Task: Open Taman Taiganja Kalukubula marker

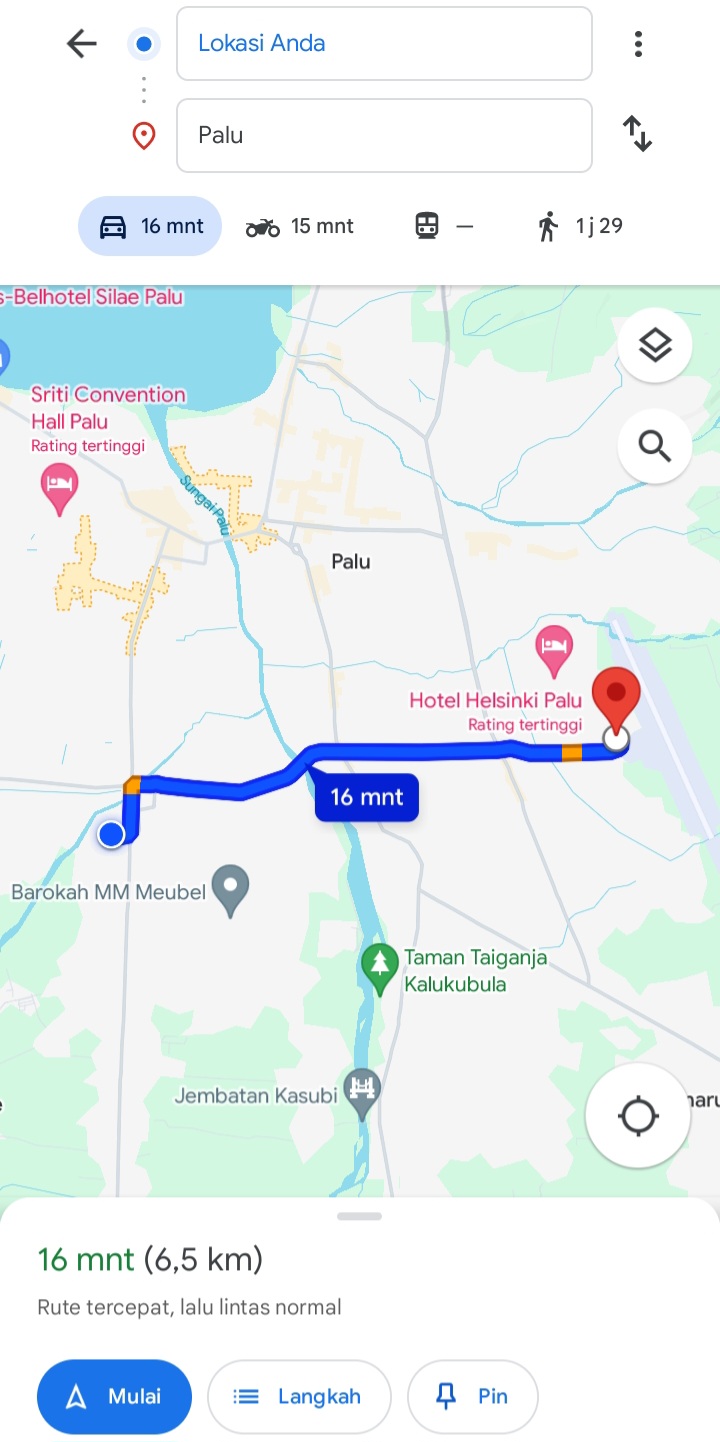Action: (x=379, y=968)
